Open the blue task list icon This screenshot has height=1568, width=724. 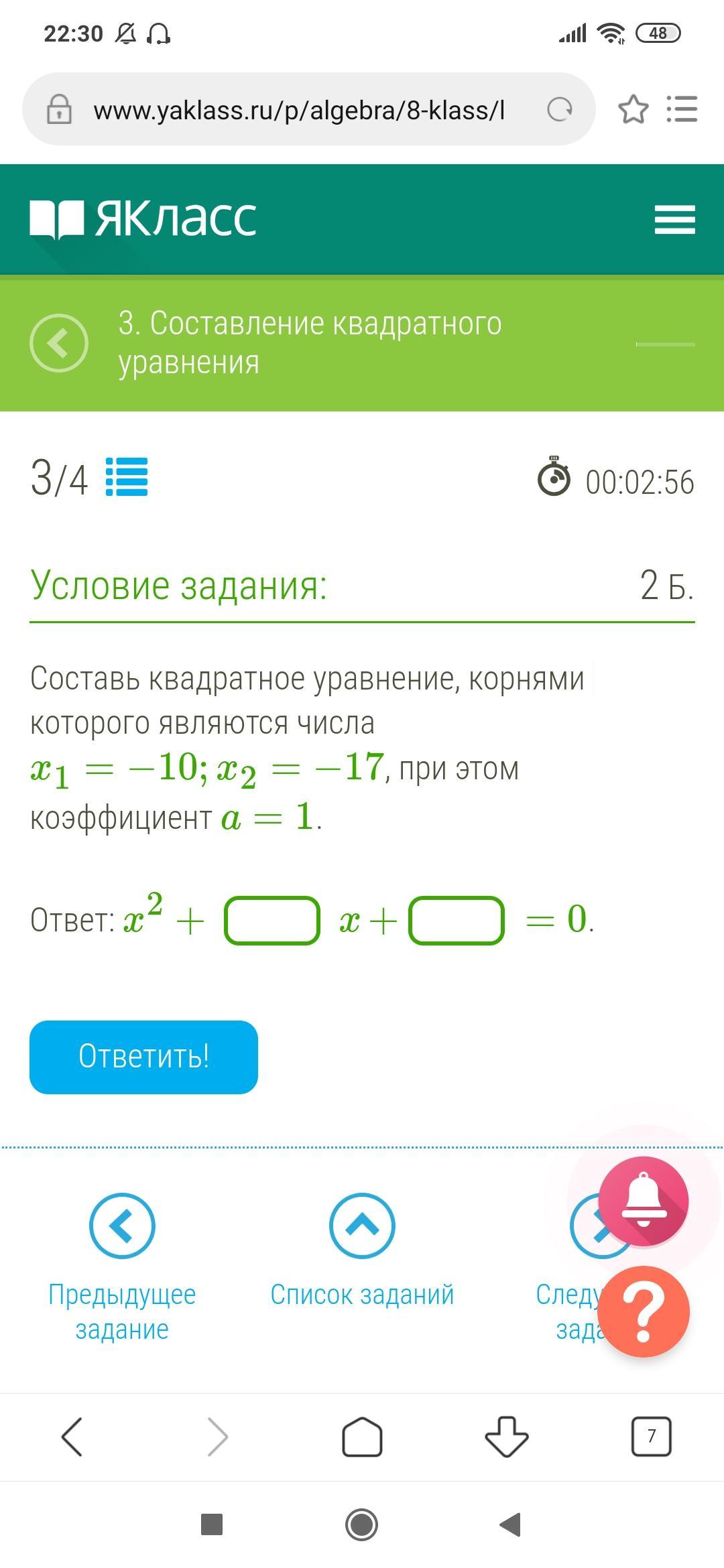[x=127, y=477]
